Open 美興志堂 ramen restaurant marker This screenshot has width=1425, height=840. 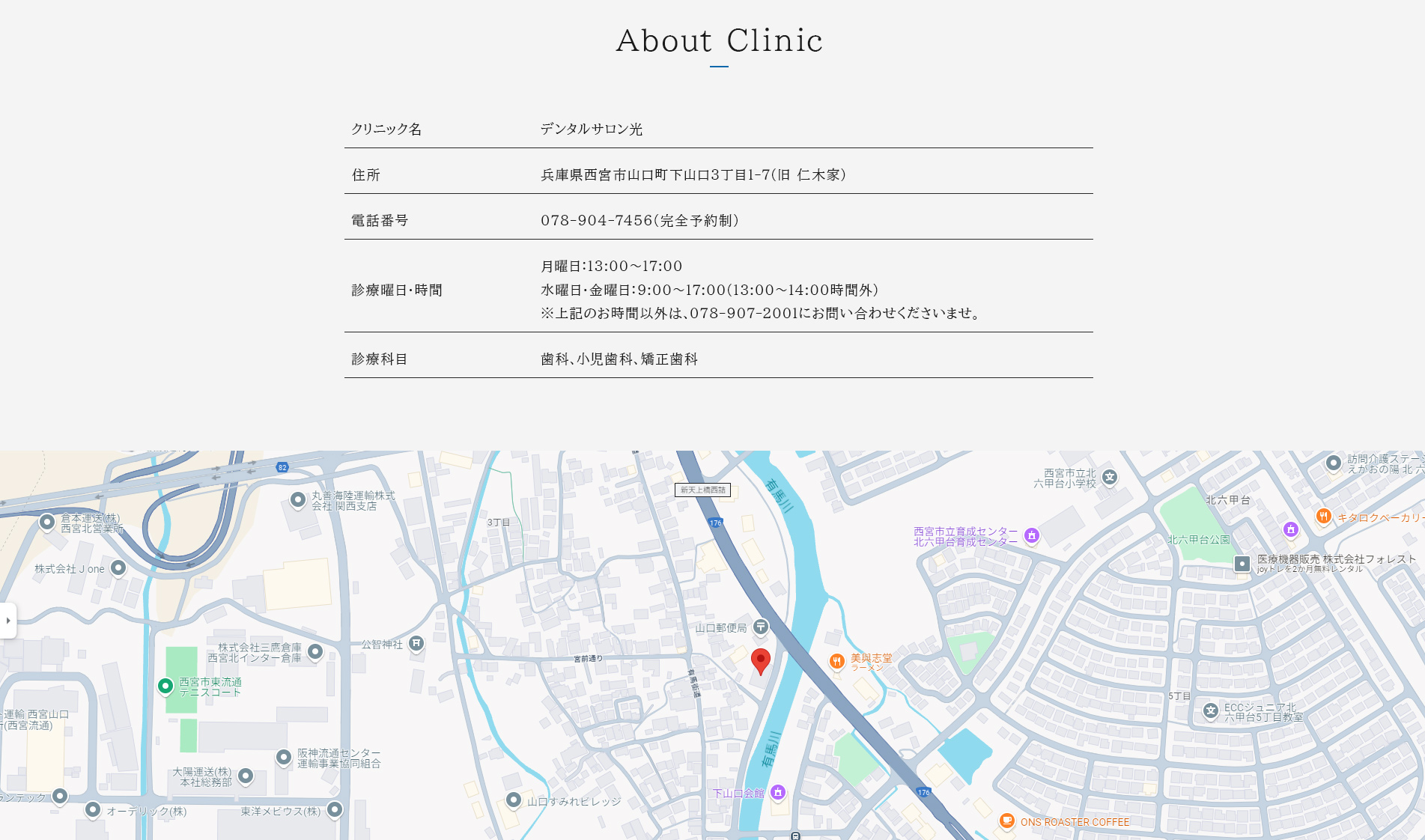point(837,660)
